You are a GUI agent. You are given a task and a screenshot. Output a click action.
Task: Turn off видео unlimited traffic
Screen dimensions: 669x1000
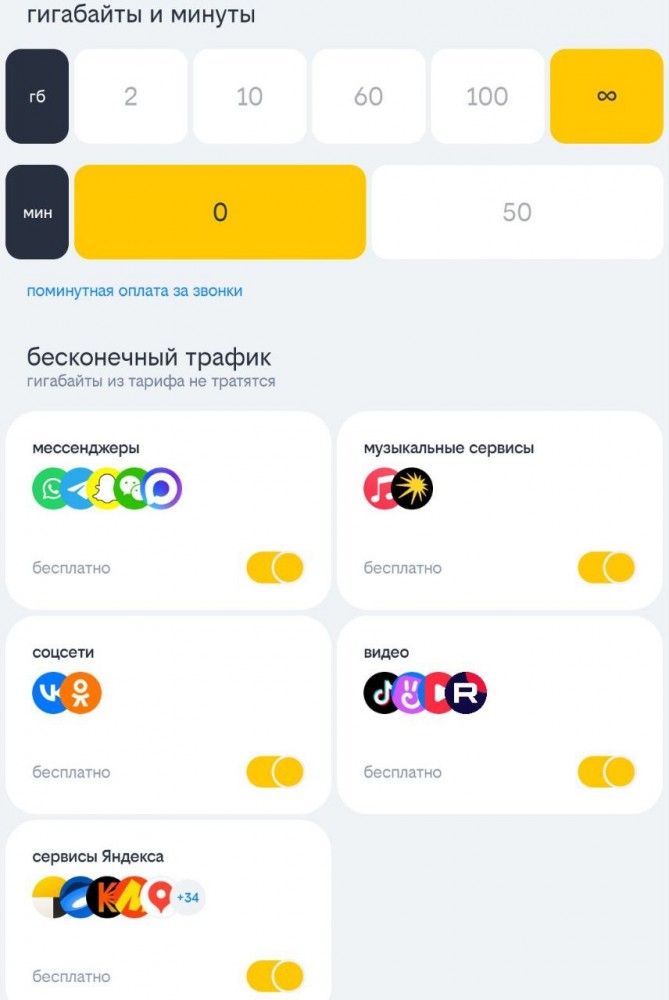coord(606,772)
